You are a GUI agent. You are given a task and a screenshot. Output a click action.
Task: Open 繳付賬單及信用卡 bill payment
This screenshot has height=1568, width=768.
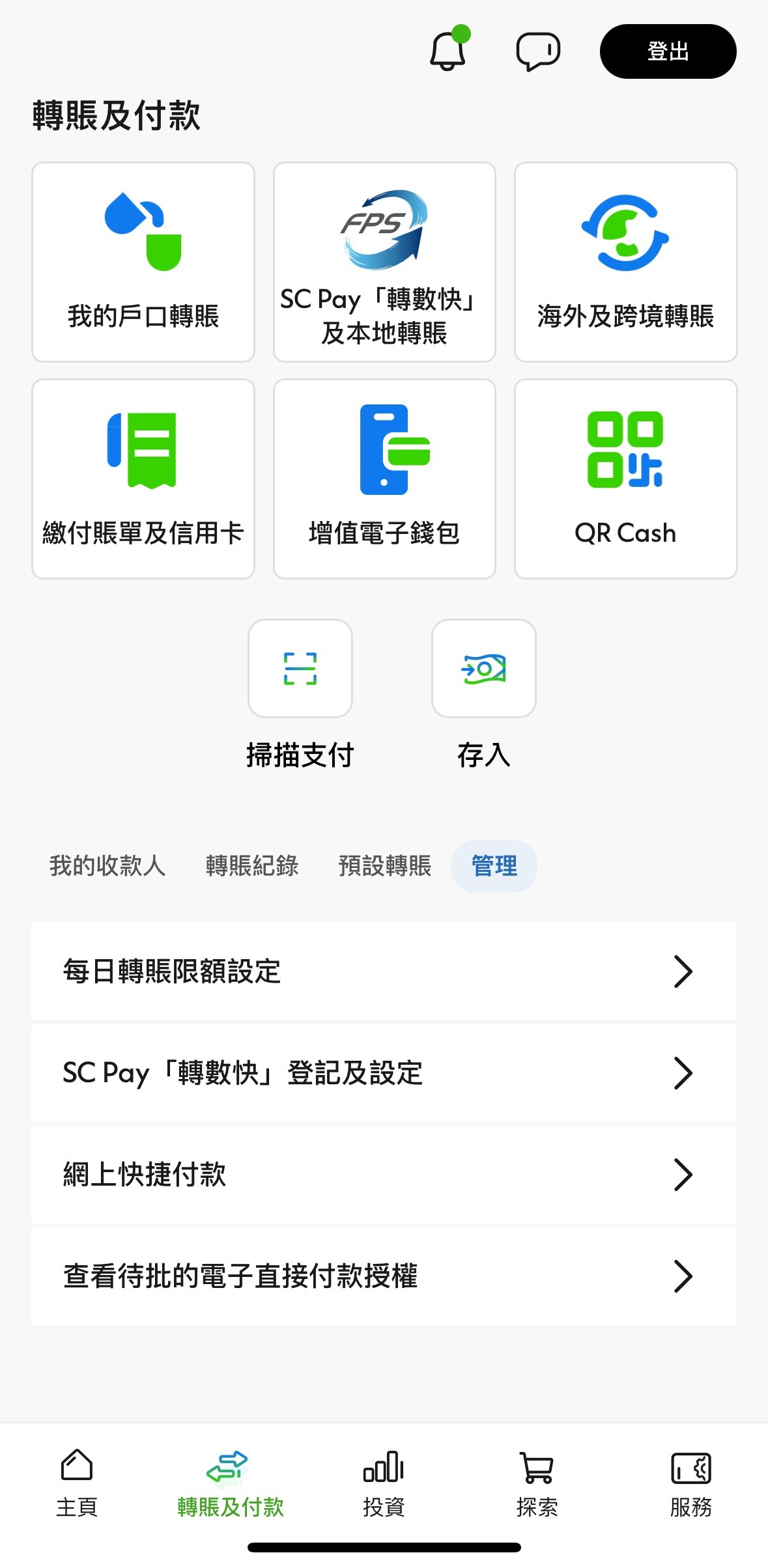tap(143, 479)
